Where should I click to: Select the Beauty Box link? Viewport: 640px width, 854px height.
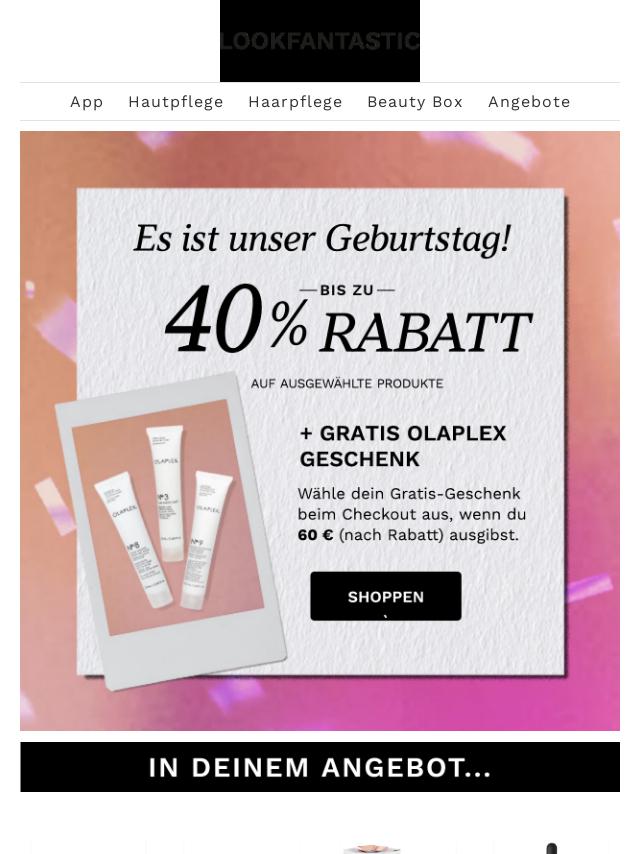414,102
